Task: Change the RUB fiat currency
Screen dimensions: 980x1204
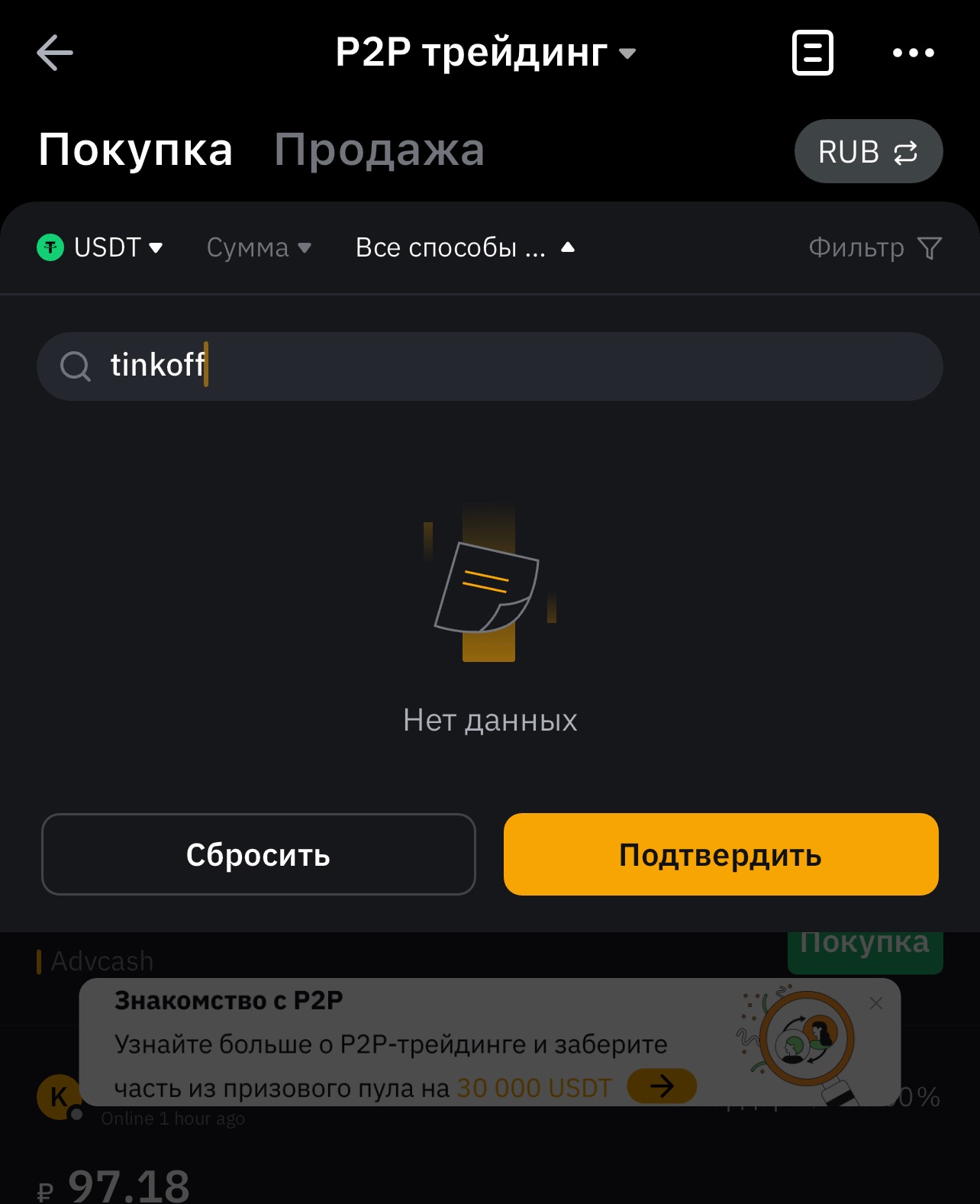Action: pos(868,151)
